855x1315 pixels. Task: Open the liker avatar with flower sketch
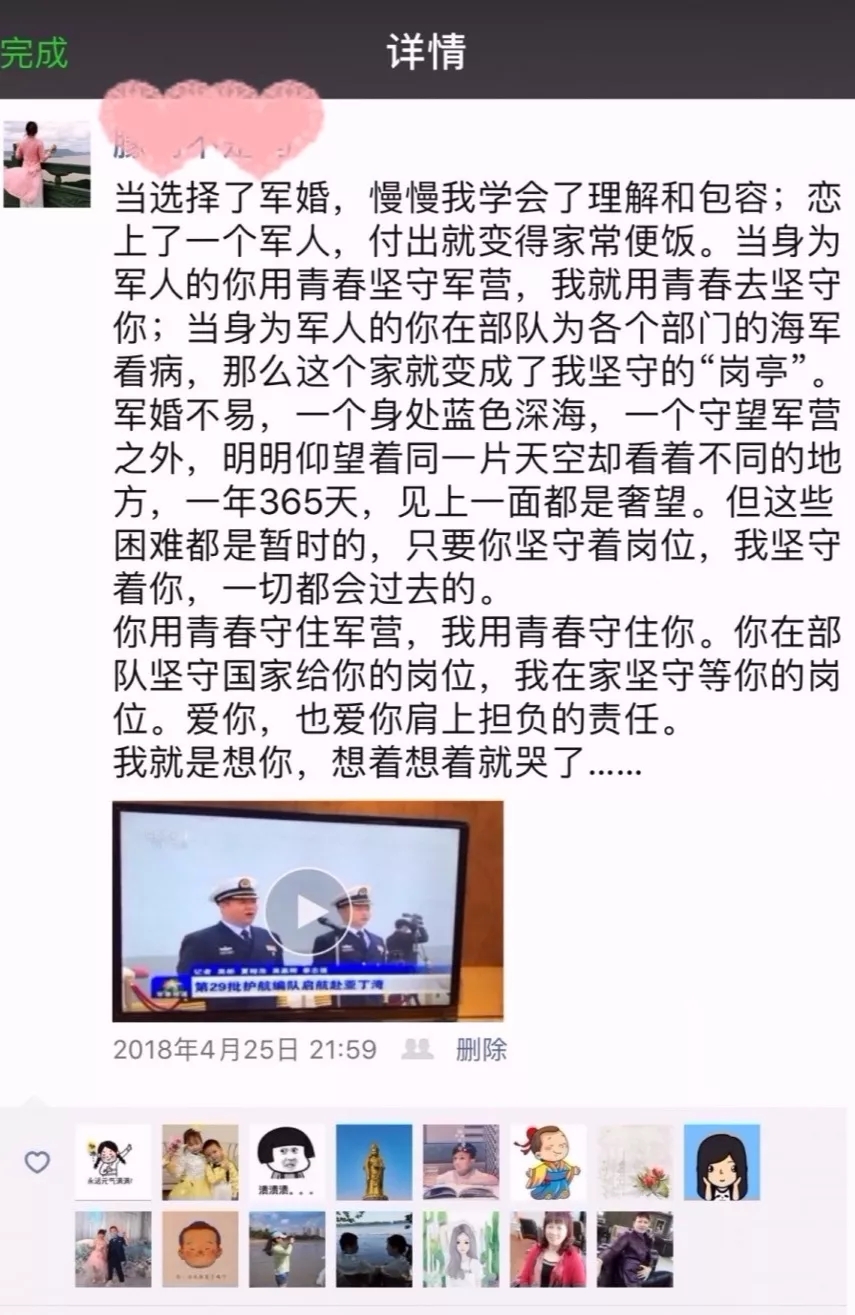point(635,1162)
